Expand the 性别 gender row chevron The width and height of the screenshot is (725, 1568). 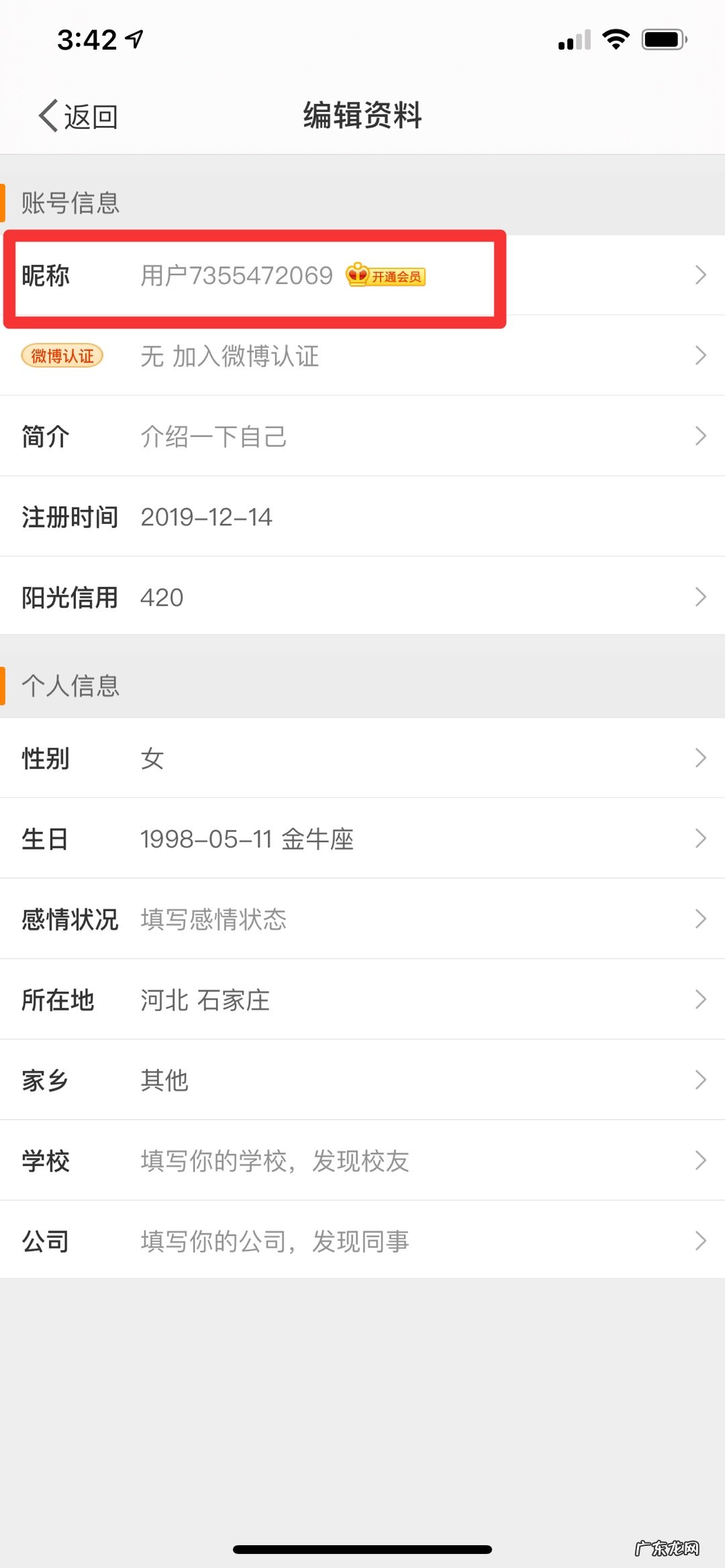pos(700,758)
